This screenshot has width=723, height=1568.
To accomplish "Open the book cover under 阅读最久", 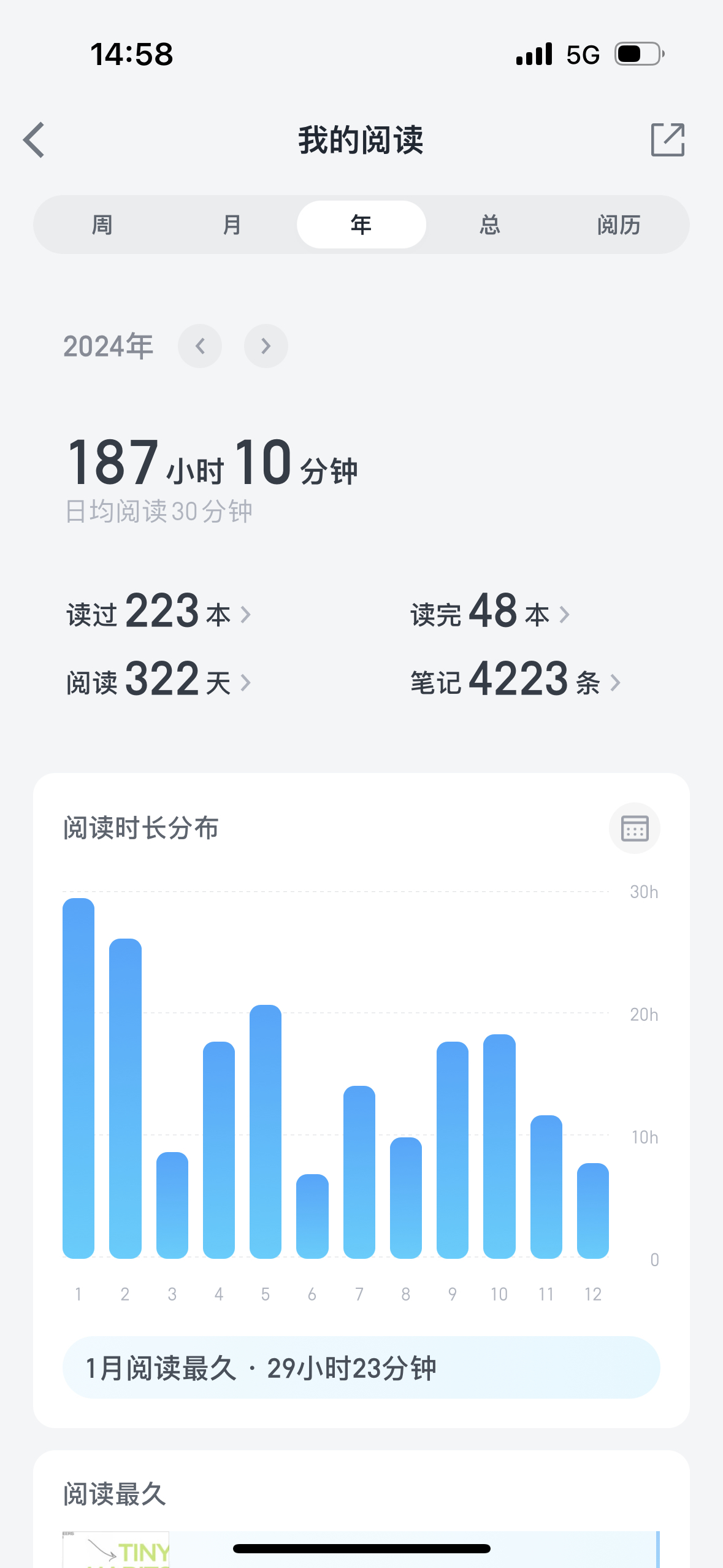I will point(117,1549).
